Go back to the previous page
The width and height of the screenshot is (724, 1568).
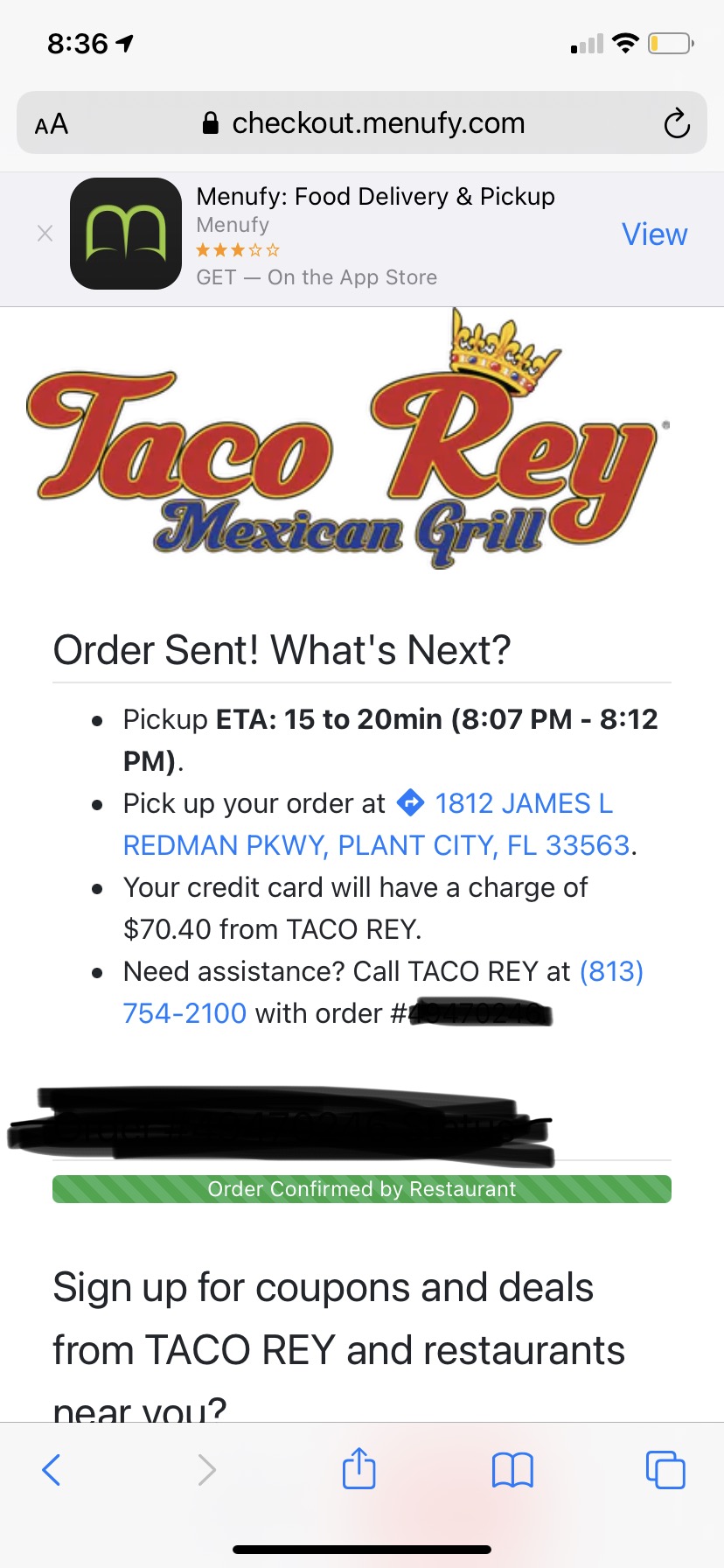(x=52, y=1469)
